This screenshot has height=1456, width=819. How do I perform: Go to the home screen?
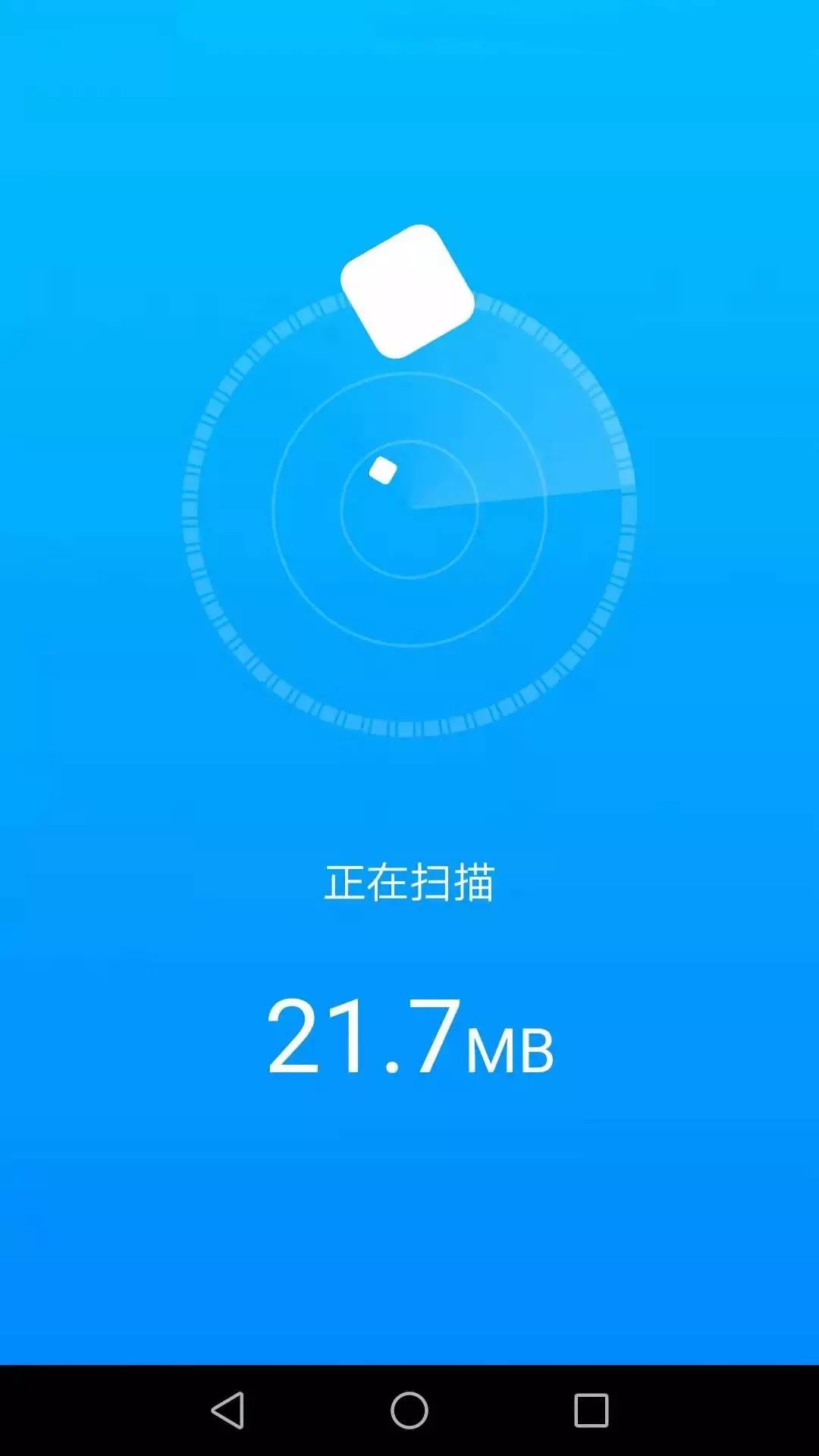click(x=409, y=1410)
